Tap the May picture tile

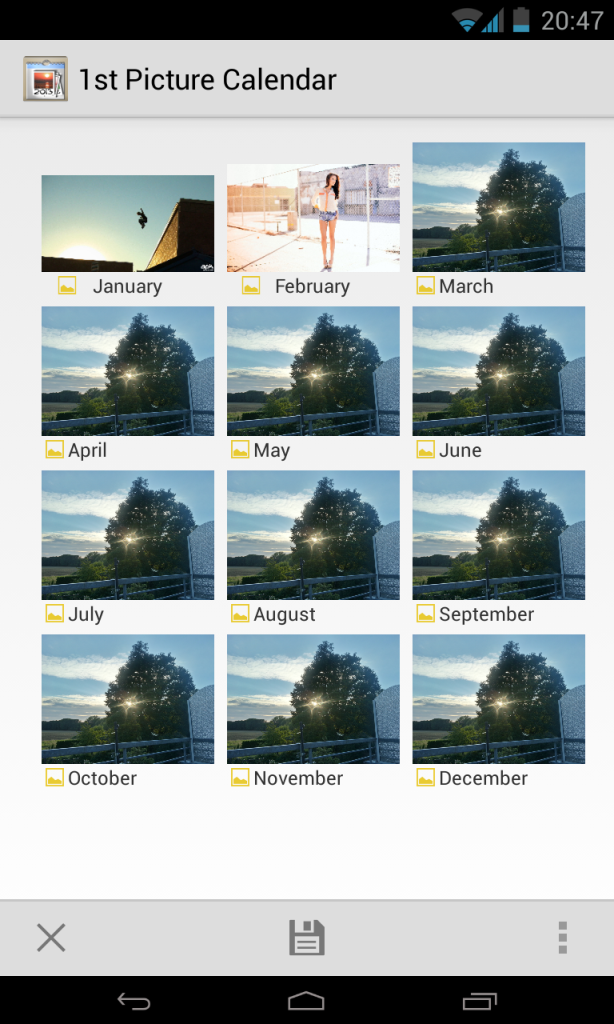[x=313, y=371]
